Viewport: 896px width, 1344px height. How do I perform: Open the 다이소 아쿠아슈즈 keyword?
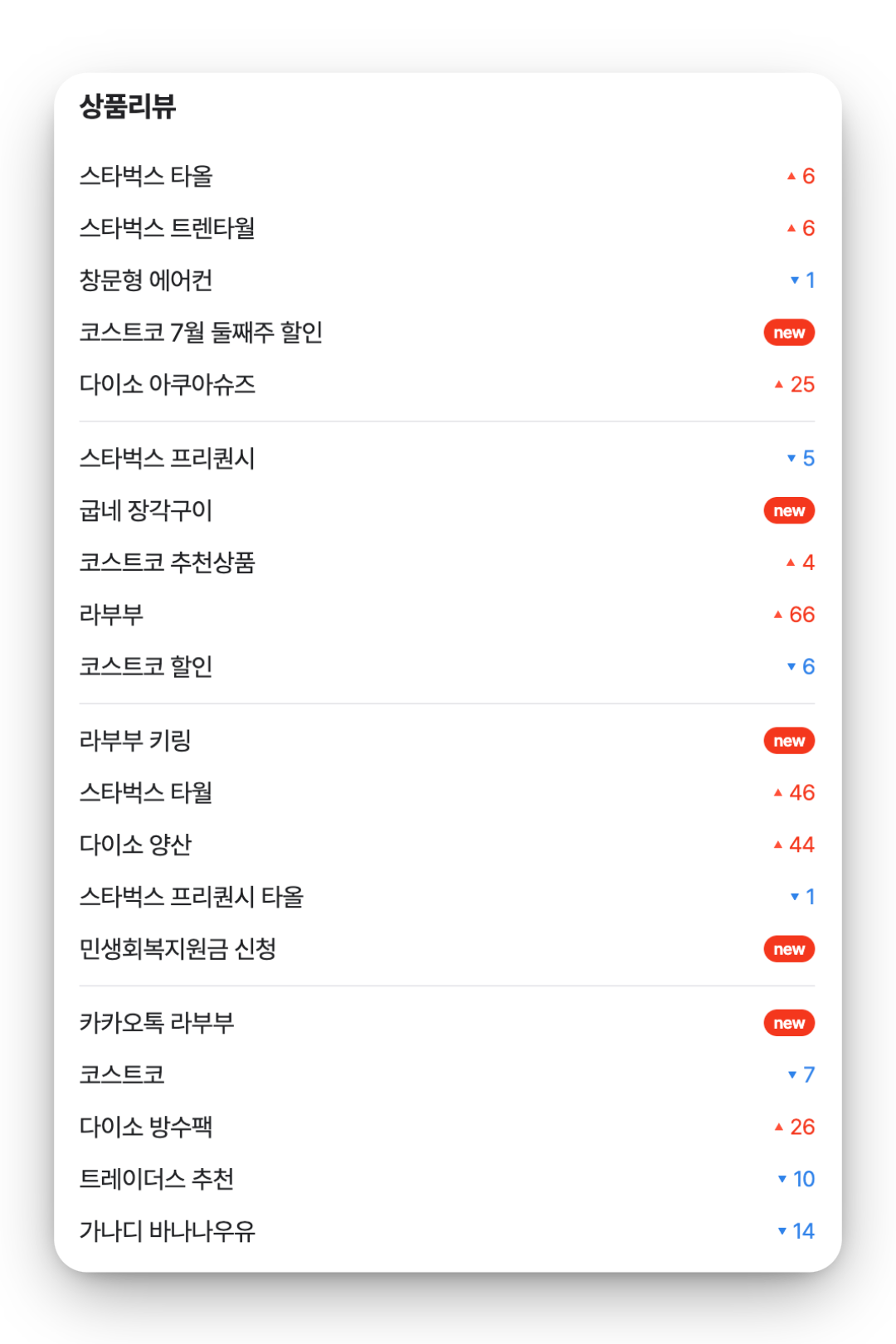pos(167,385)
